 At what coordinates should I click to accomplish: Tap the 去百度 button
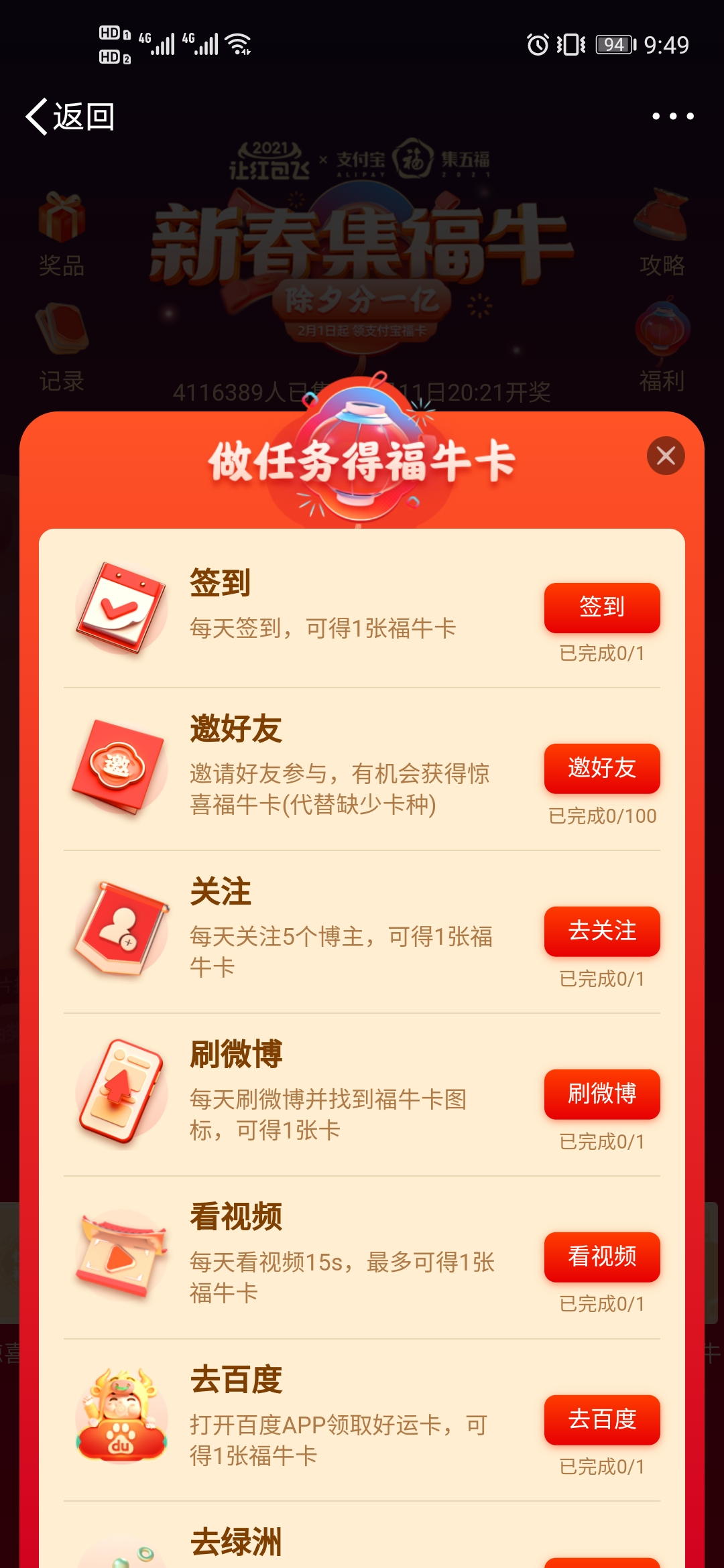[x=601, y=1420]
